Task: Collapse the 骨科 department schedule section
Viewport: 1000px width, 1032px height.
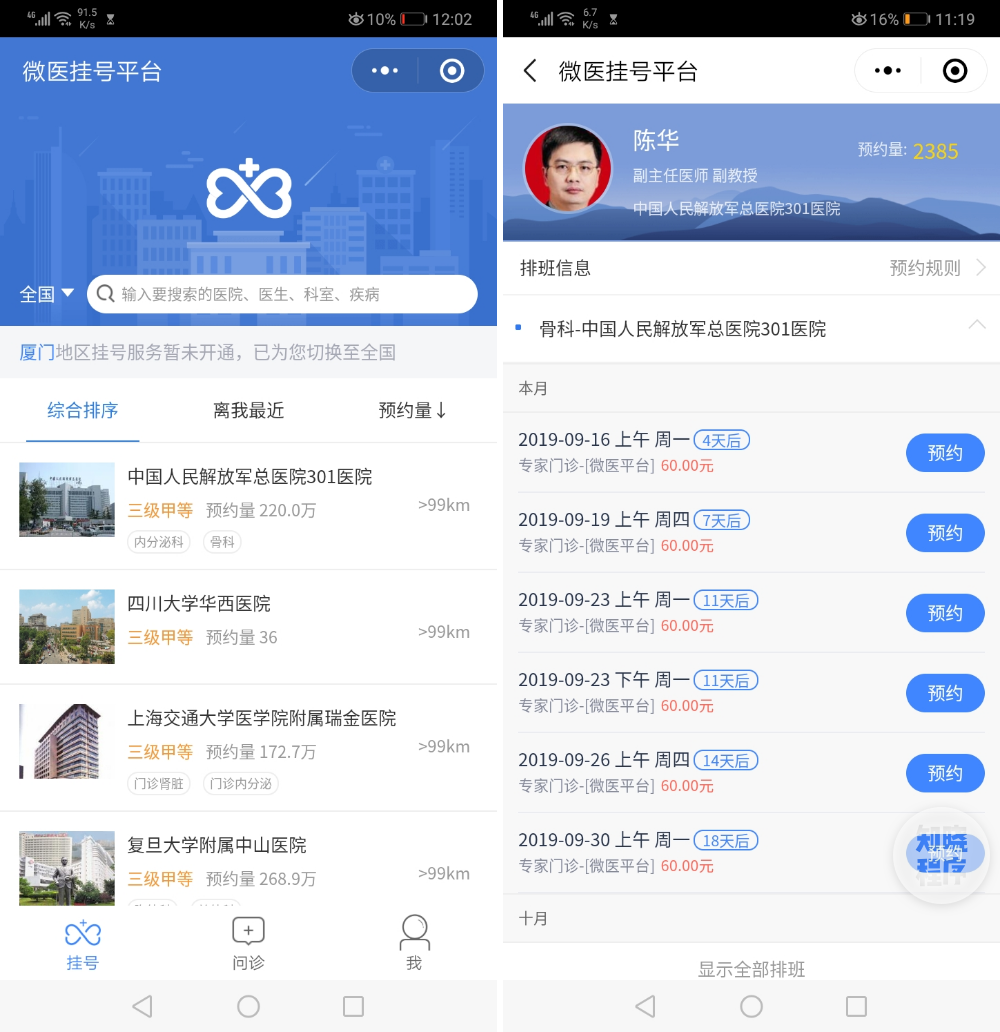Action: coord(977,326)
